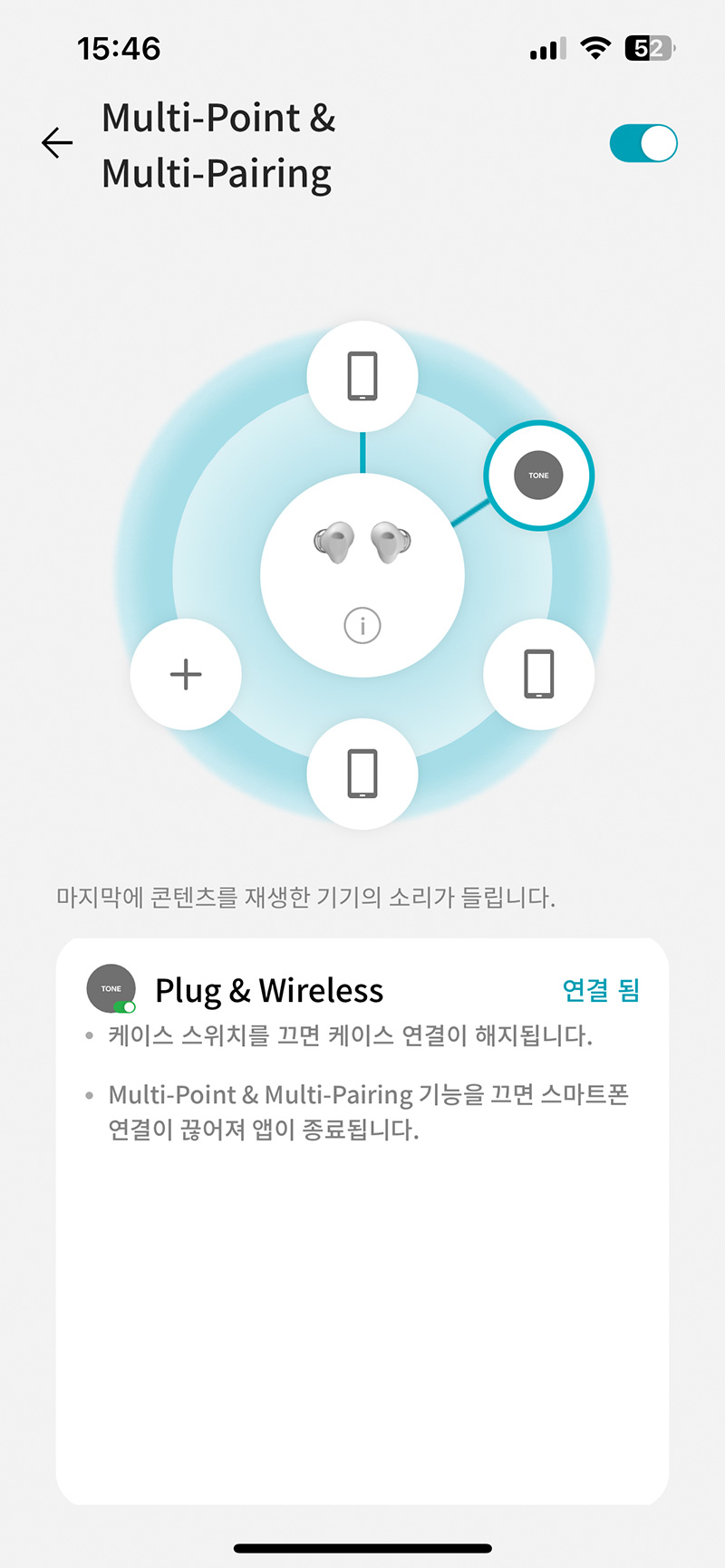The image size is (725, 1568).
Task: Select the phone linked to the earbuds
Action: click(x=362, y=376)
